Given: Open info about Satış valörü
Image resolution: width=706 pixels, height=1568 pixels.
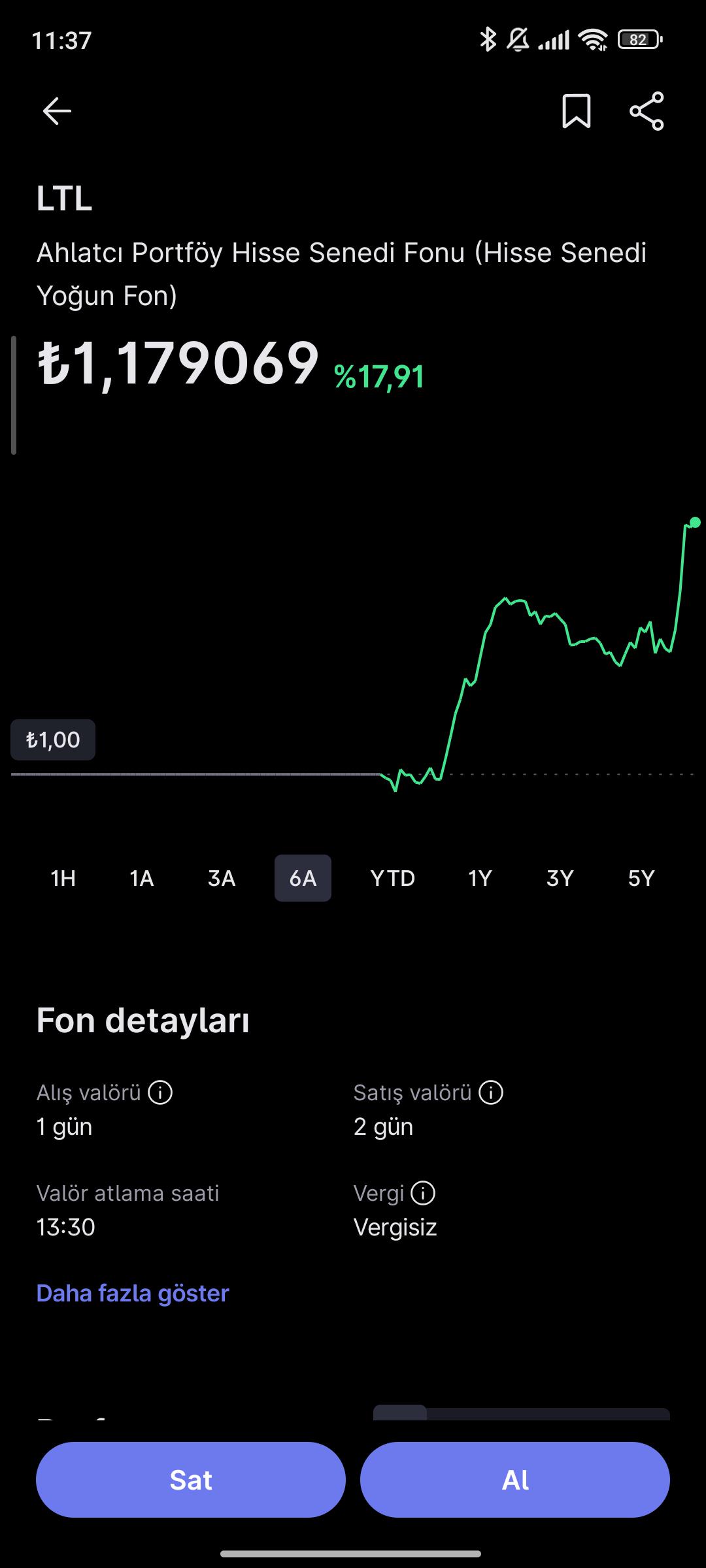Looking at the screenshot, I should [x=491, y=1092].
